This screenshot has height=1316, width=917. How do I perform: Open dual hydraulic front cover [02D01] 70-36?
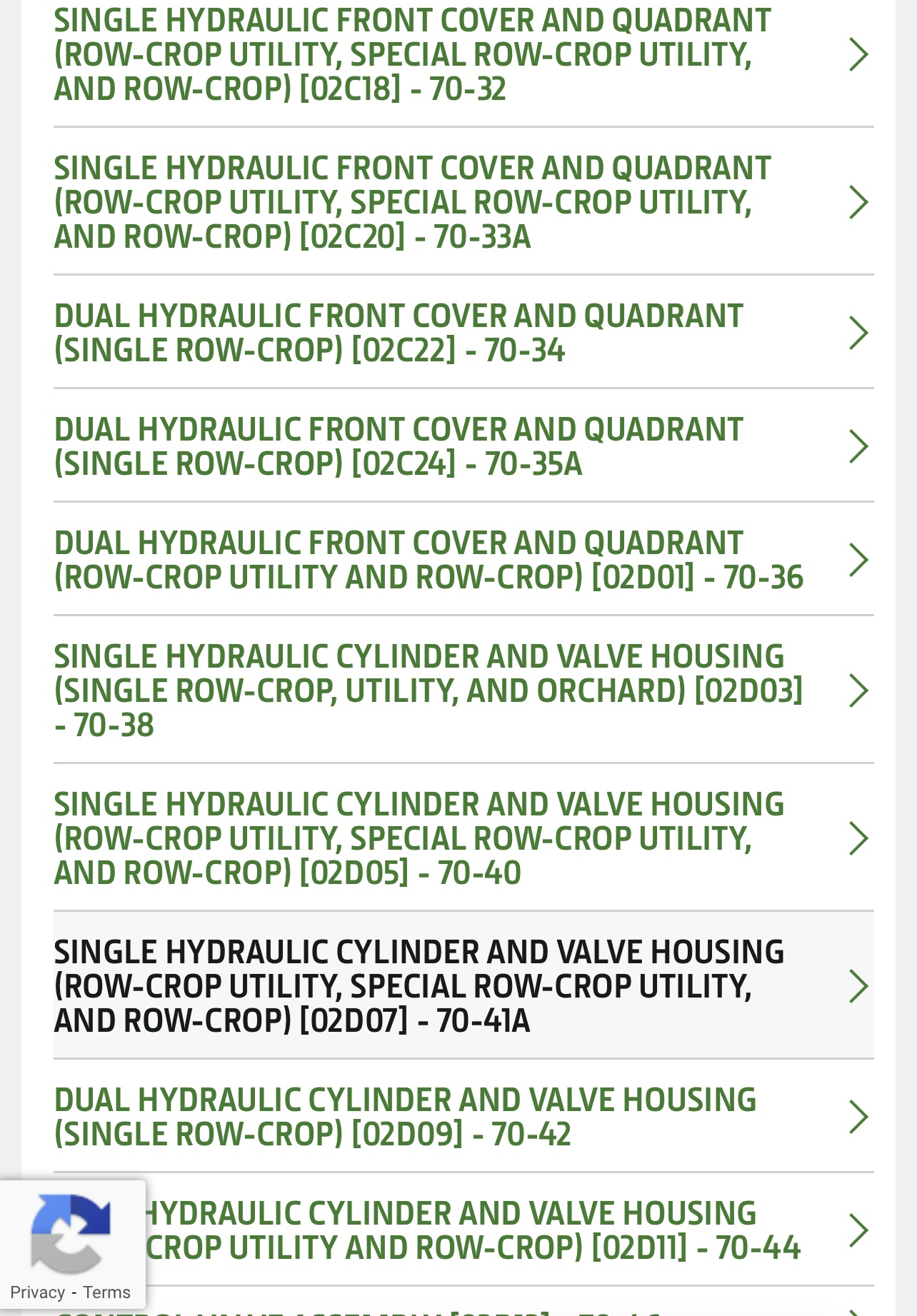[x=463, y=560]
